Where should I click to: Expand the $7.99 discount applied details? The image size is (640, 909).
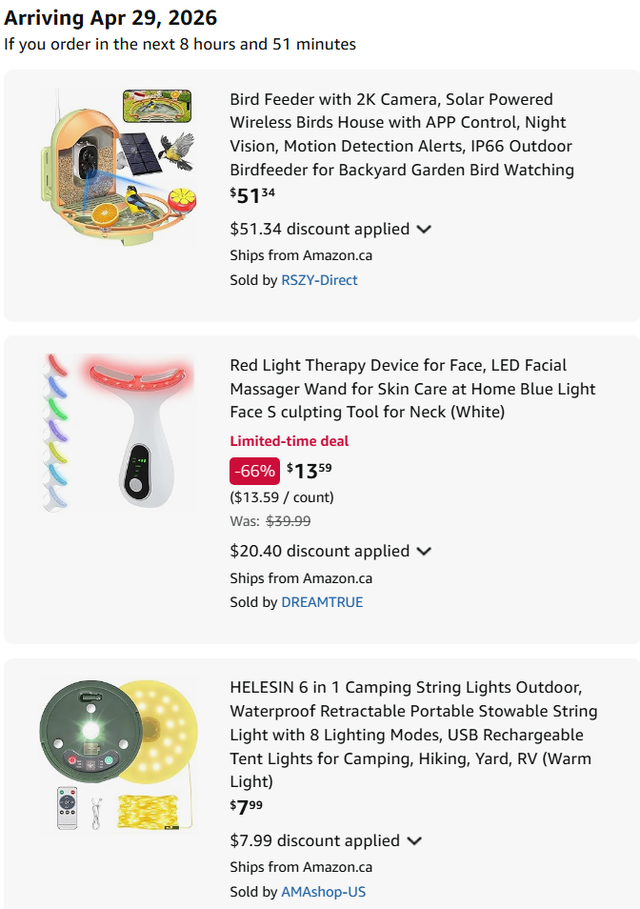(x=414, y=841)
